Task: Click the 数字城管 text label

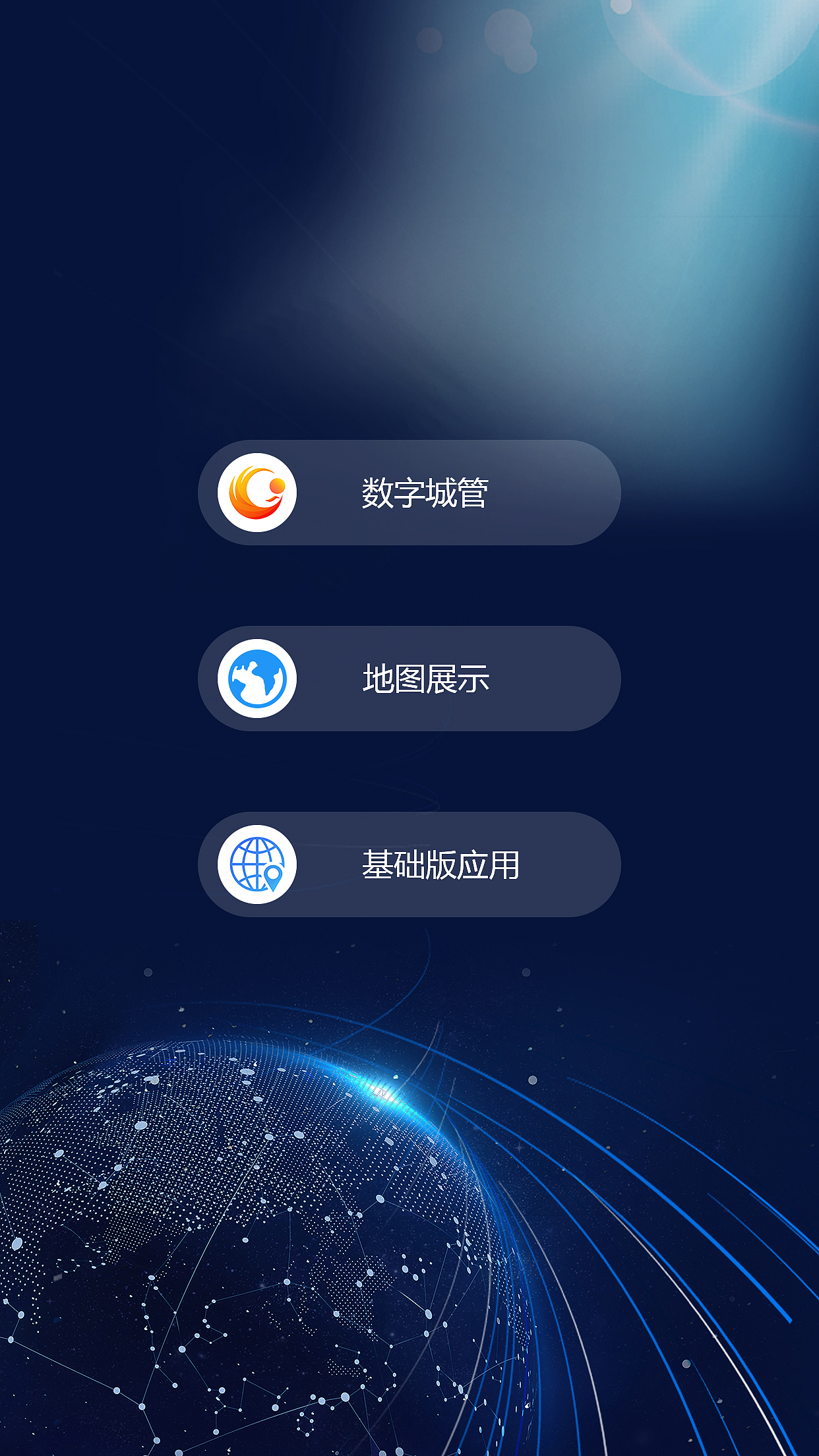Action: point(426,492)
